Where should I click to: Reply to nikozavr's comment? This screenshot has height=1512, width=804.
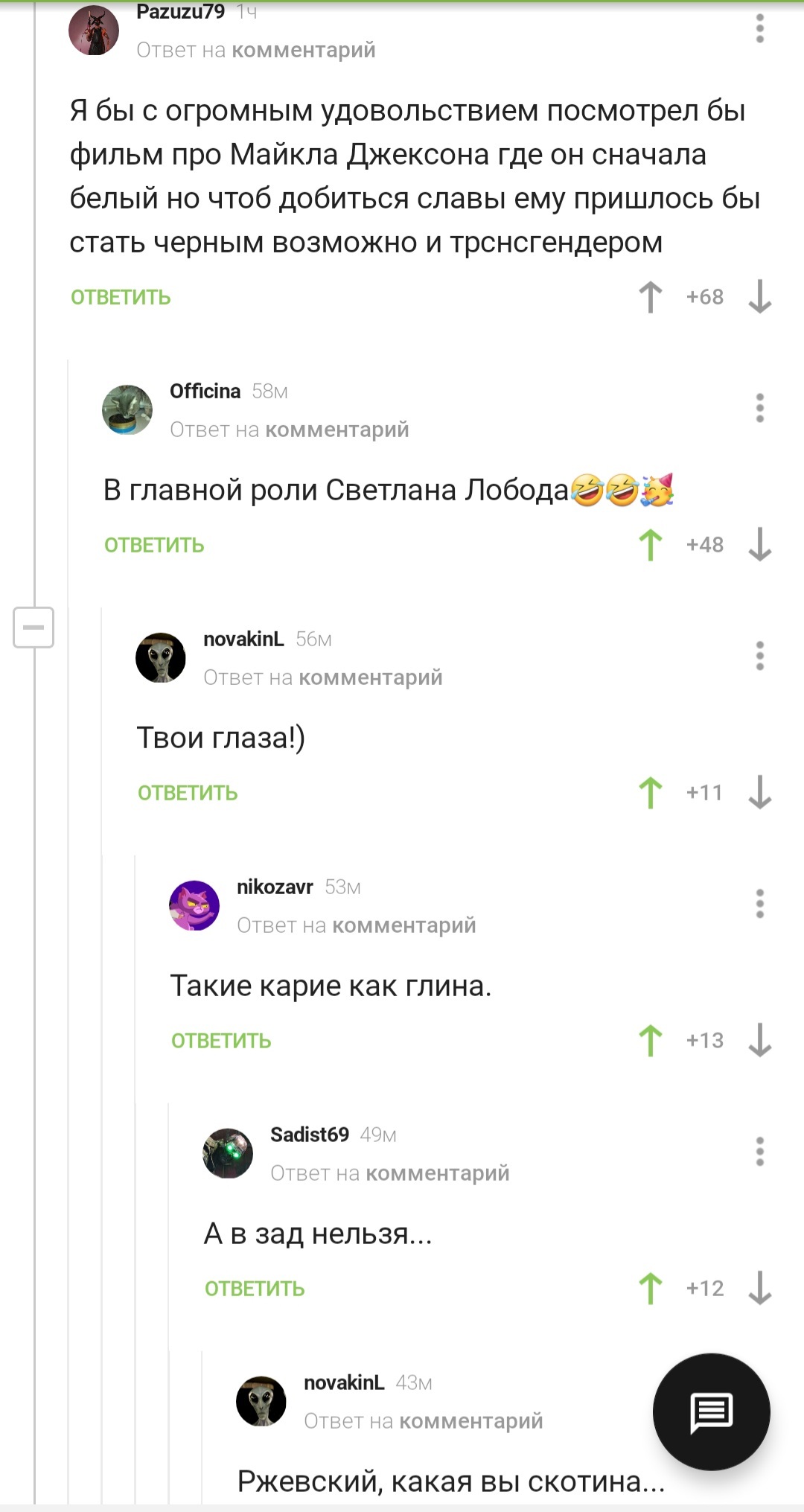[221, 1041]
